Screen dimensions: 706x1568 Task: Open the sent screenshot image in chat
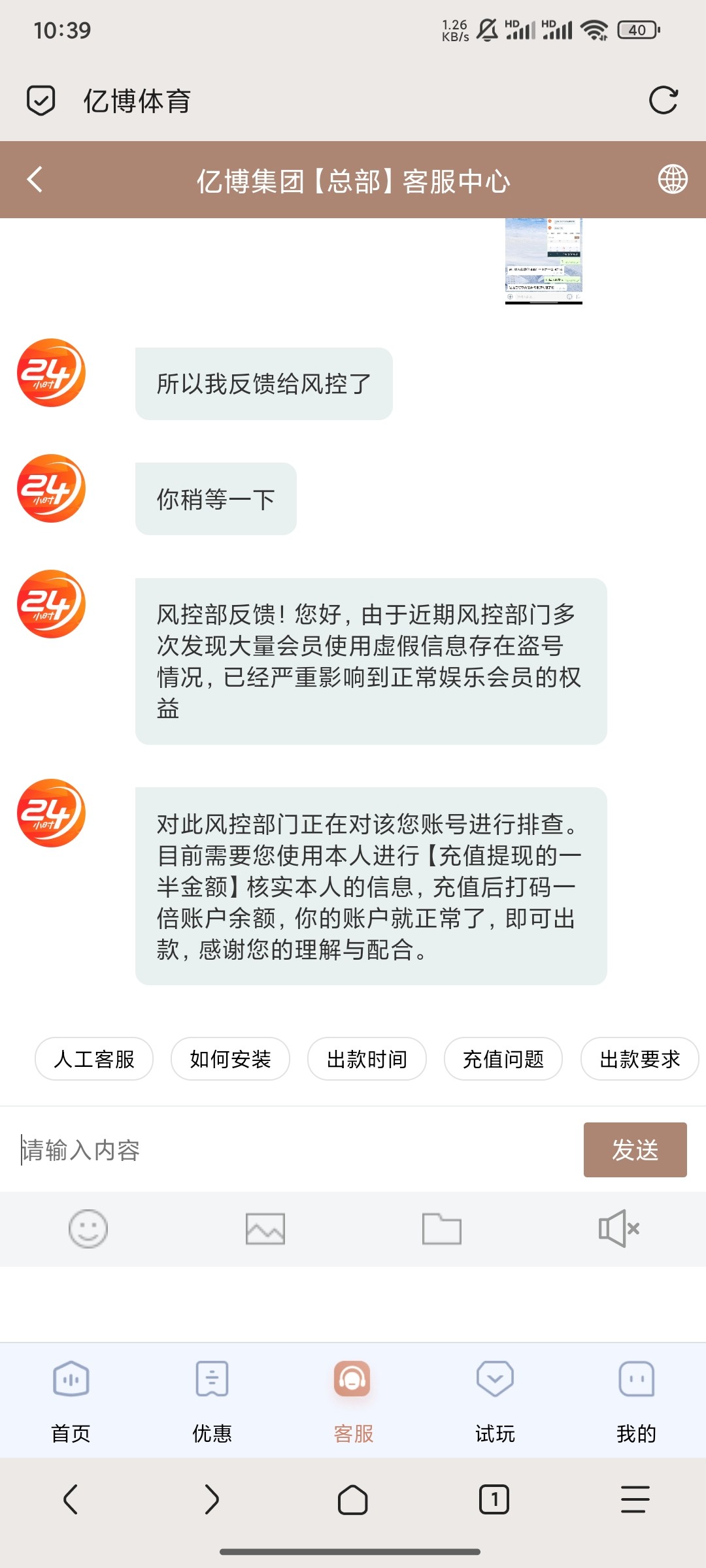point(543,261)
